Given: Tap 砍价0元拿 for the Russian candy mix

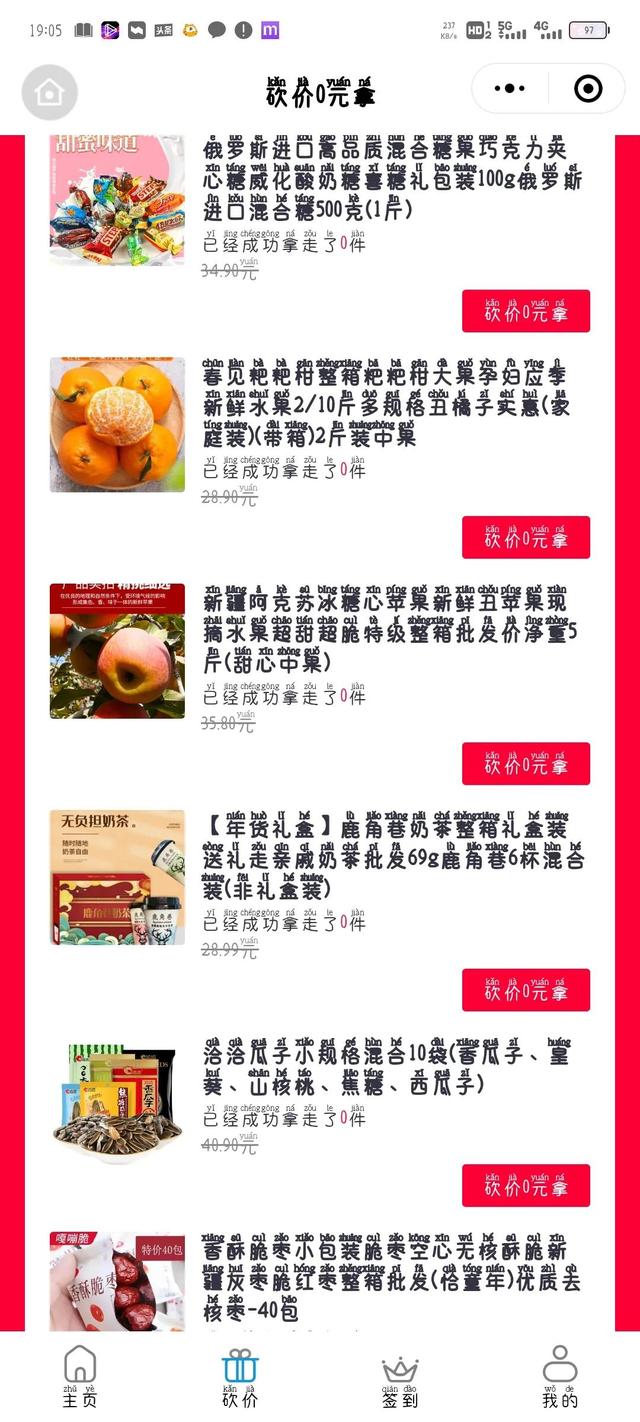Looking at the screenshot, I should pos(526,311).
